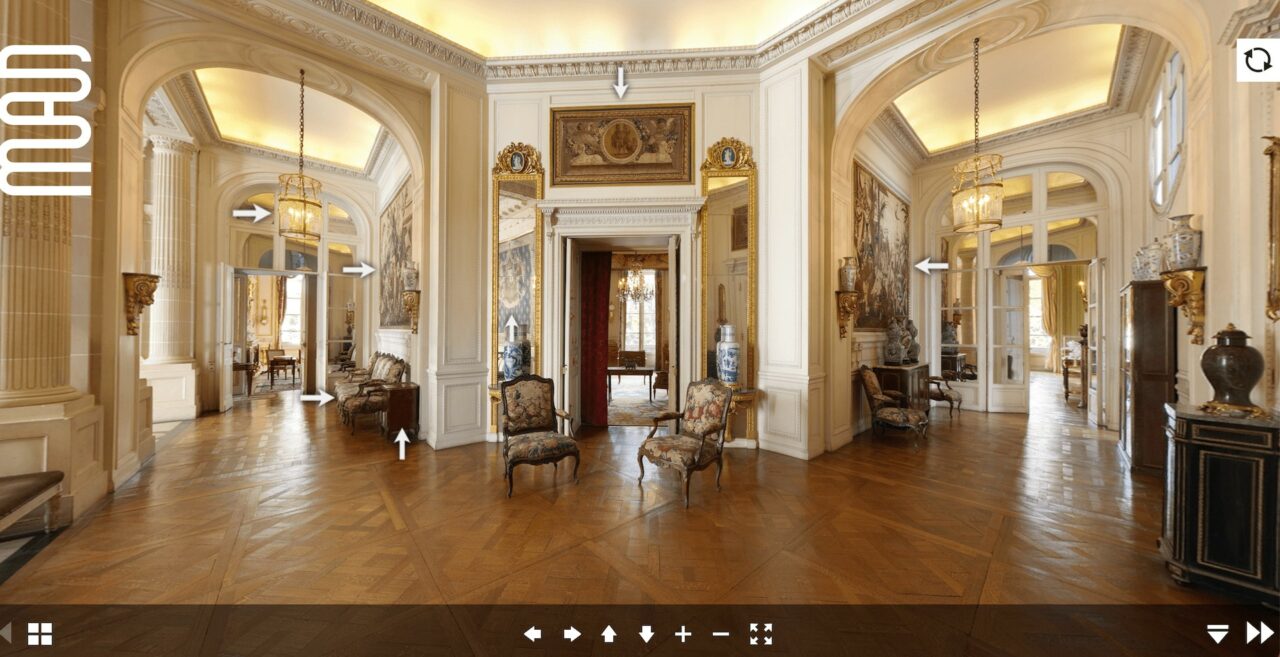Tap hotspot arrow pointing to left lantern
This screenshot has height=657, width=1280.
point(252,212)
